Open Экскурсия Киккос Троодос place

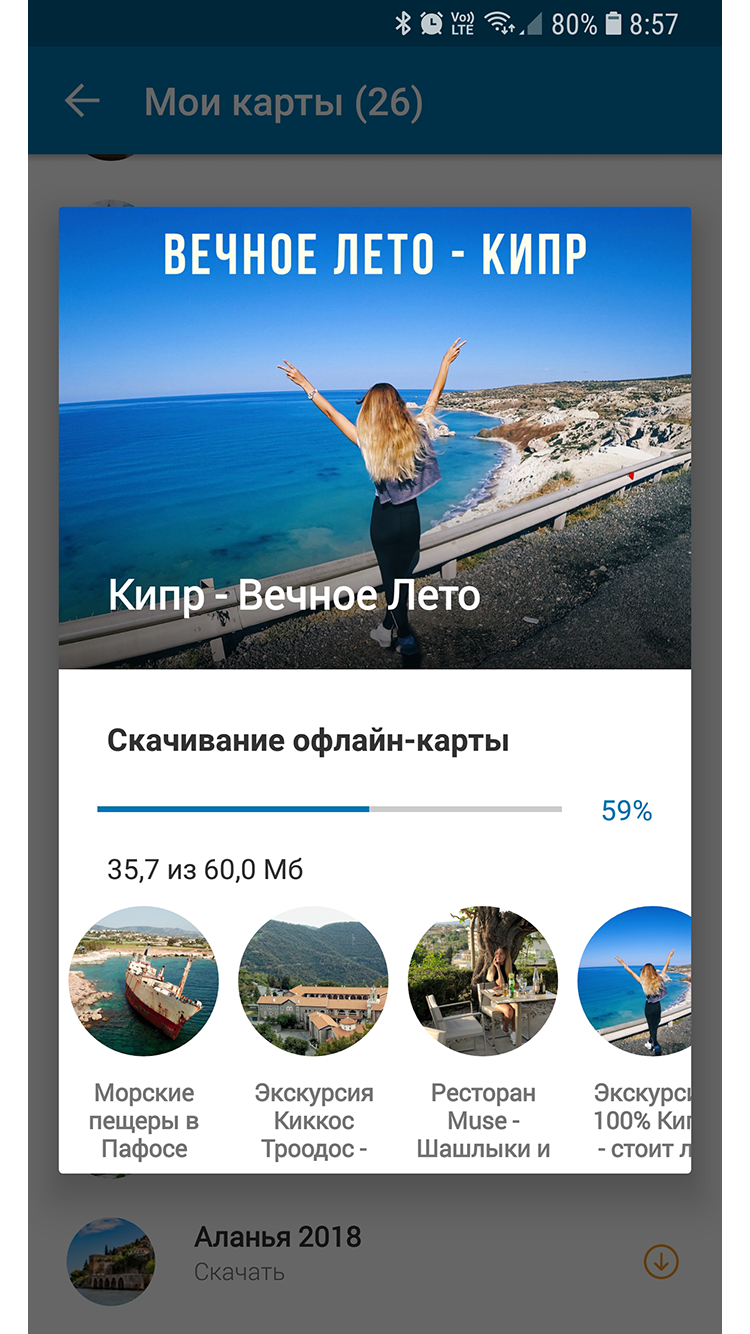(x=313, y=981)
